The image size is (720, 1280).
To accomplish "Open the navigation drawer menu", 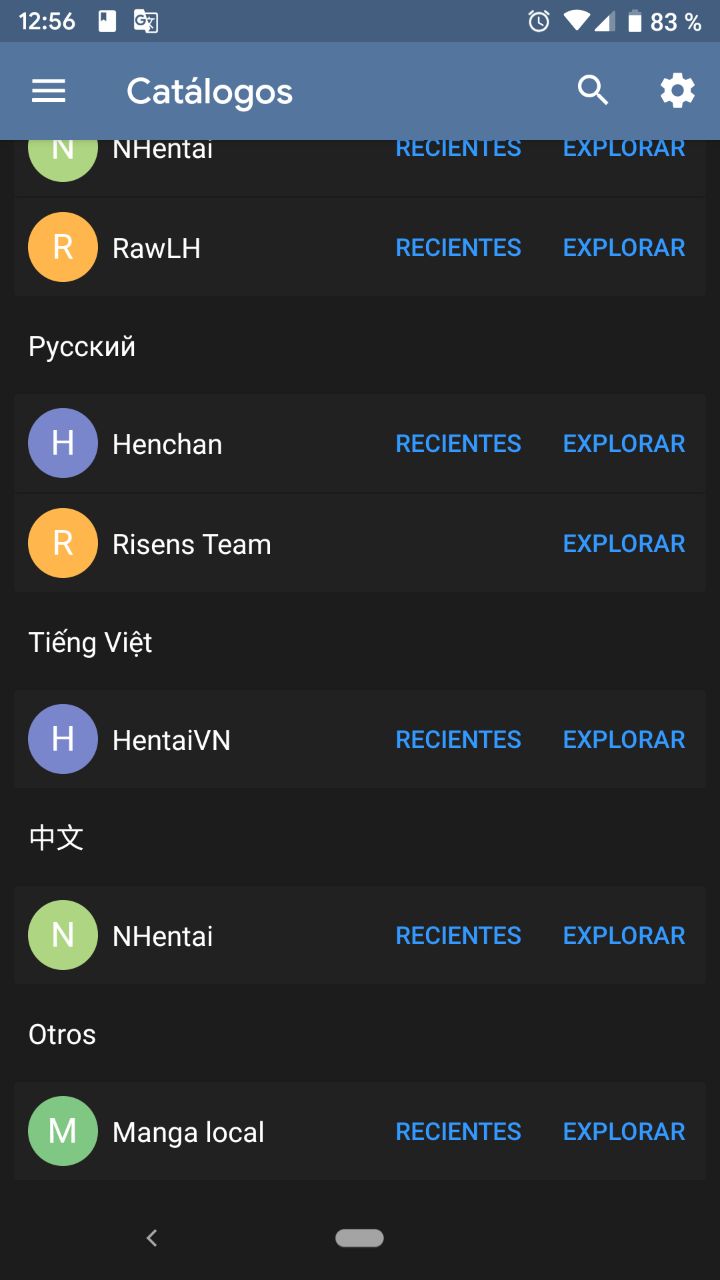I will coord(48,91).
